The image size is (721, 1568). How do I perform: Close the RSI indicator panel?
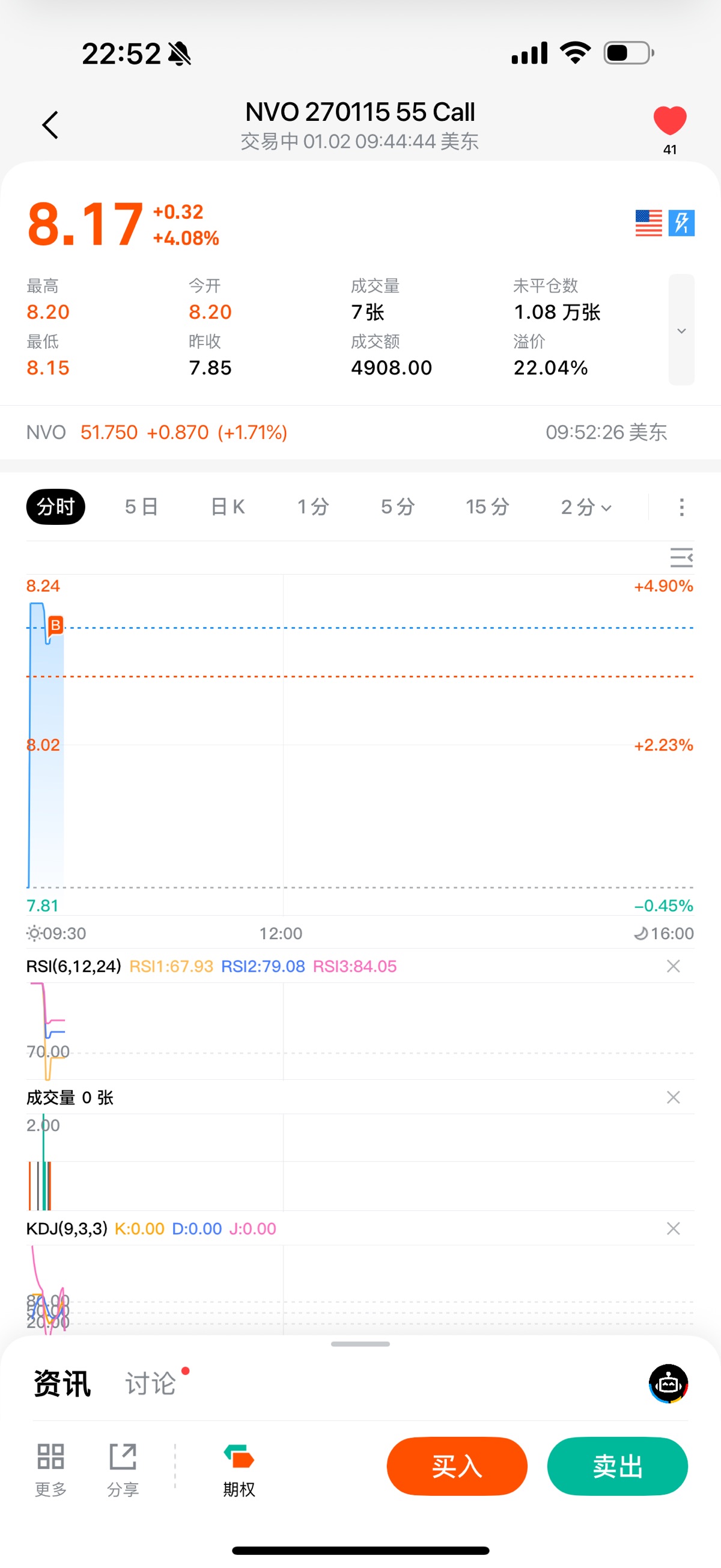pyautogui.click(x=673, y=966)
